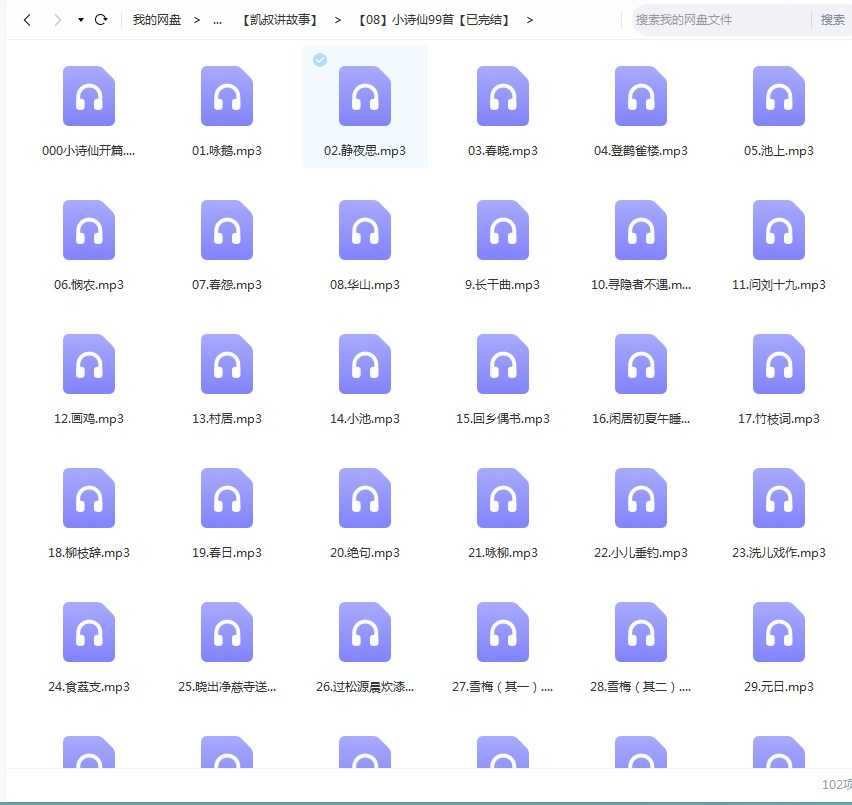This screenshot has height=805, width=852.
Task: Open 20.绝句.mp3 file
Action: click(365, 498)
